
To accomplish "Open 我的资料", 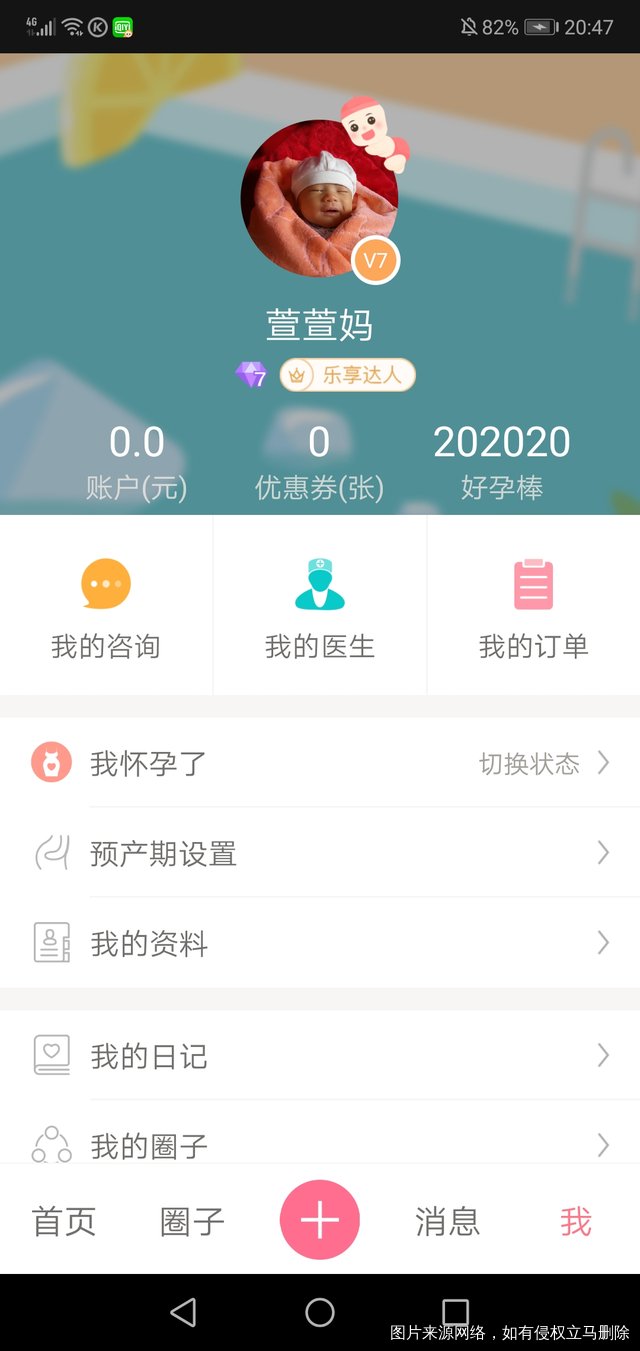I will tap(320, 943).
